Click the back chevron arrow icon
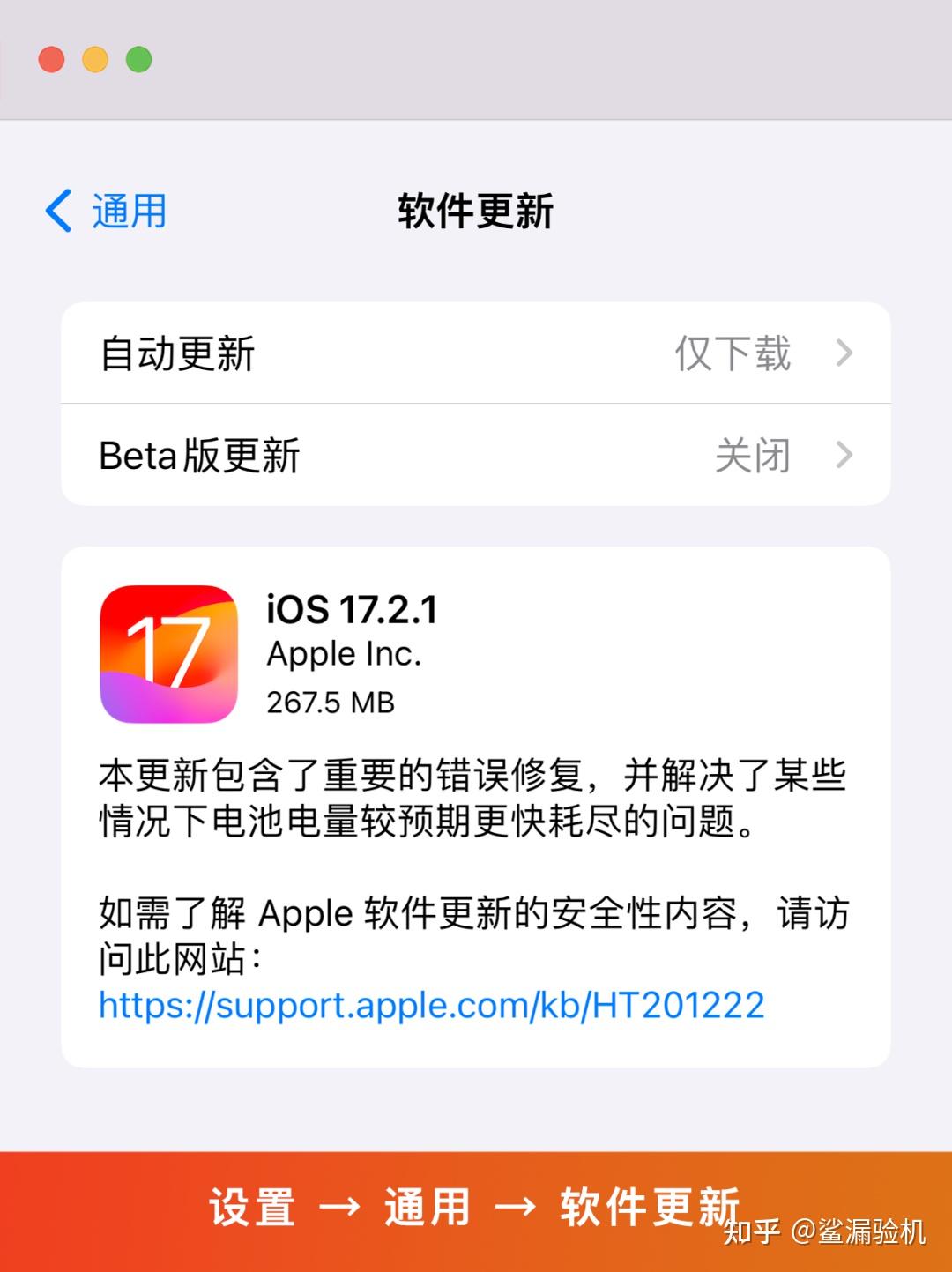The height and width of the screenshot is (1272, 952). pyautogui.click(x=58, y=210)
